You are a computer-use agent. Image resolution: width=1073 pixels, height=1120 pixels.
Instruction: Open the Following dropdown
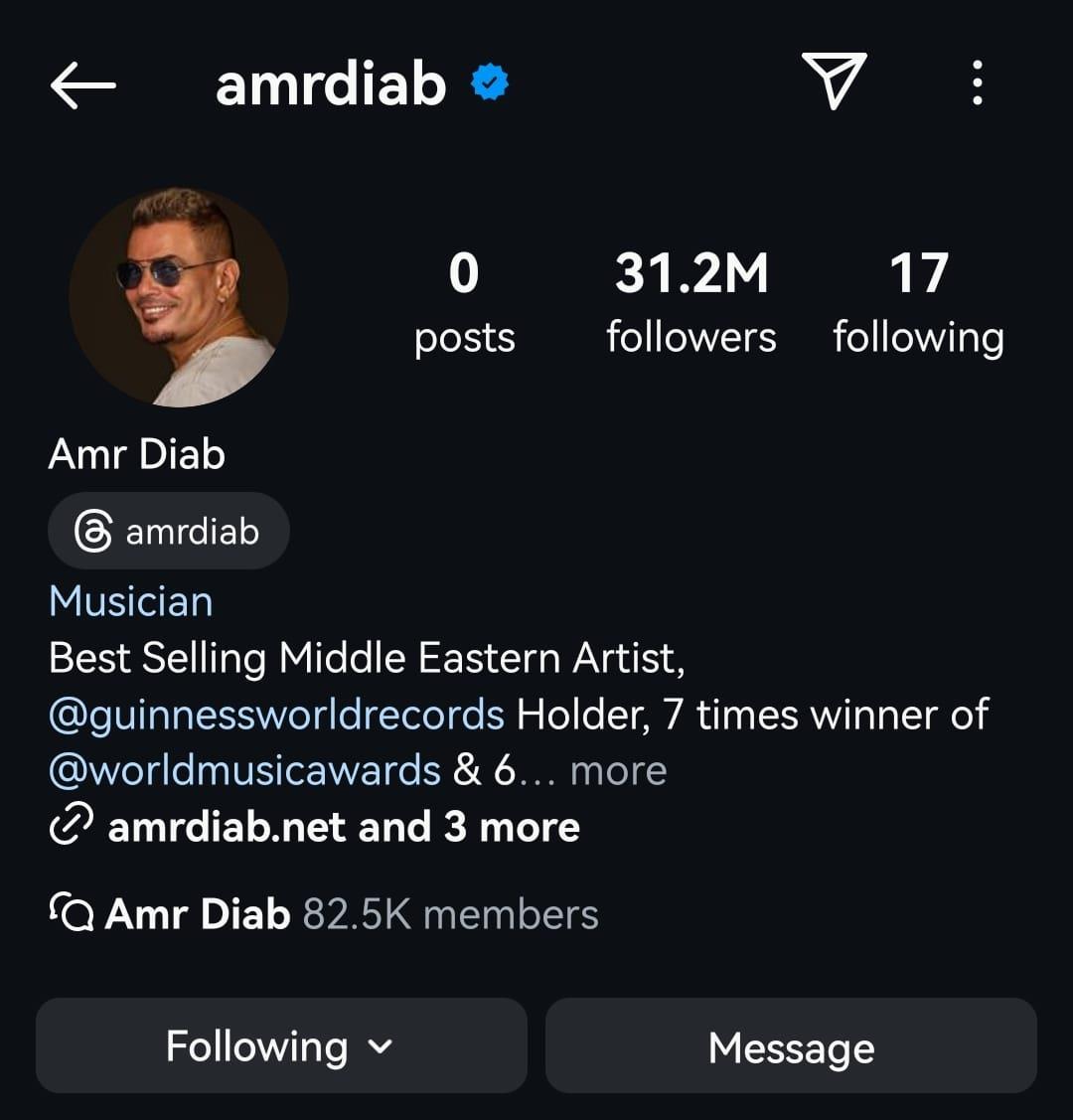(x=281, y=1046)
